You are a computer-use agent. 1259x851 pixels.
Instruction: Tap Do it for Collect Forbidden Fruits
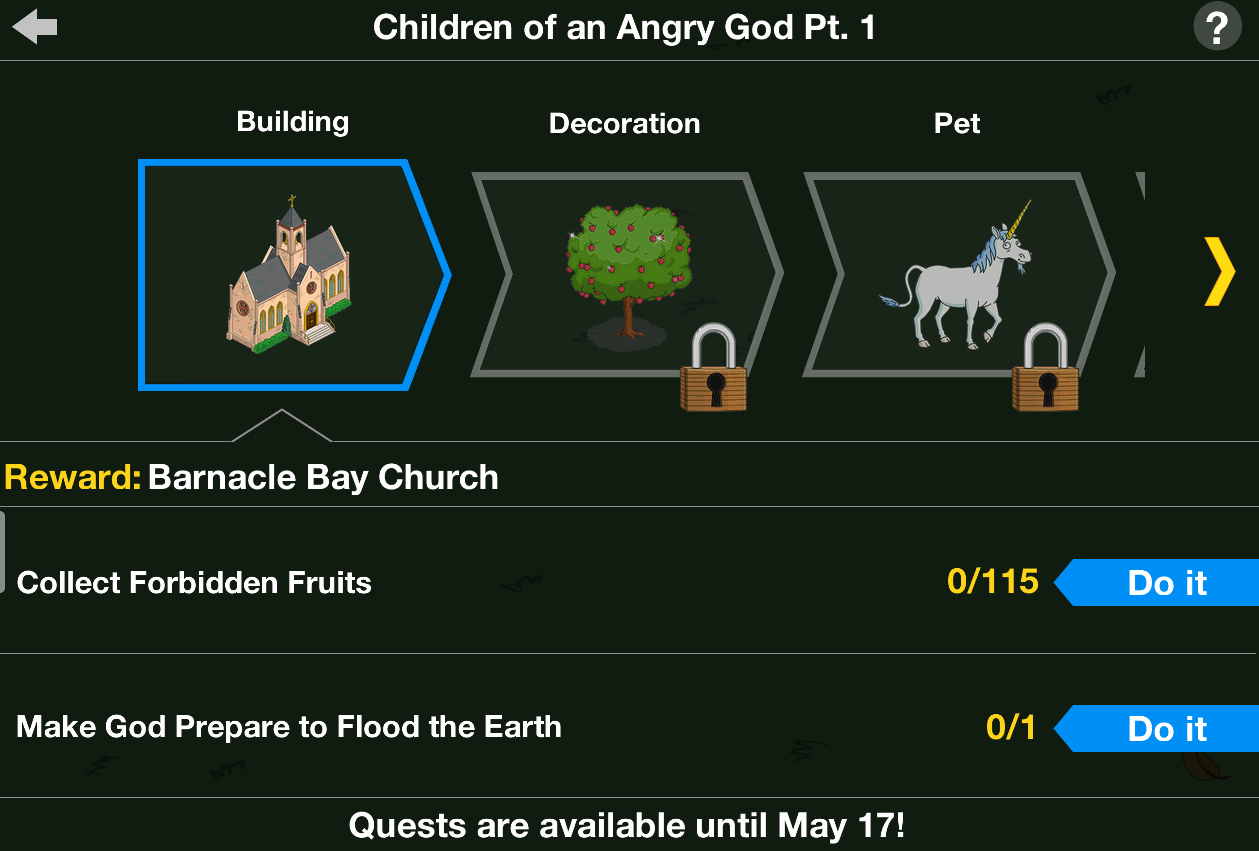pos(1165,583)
